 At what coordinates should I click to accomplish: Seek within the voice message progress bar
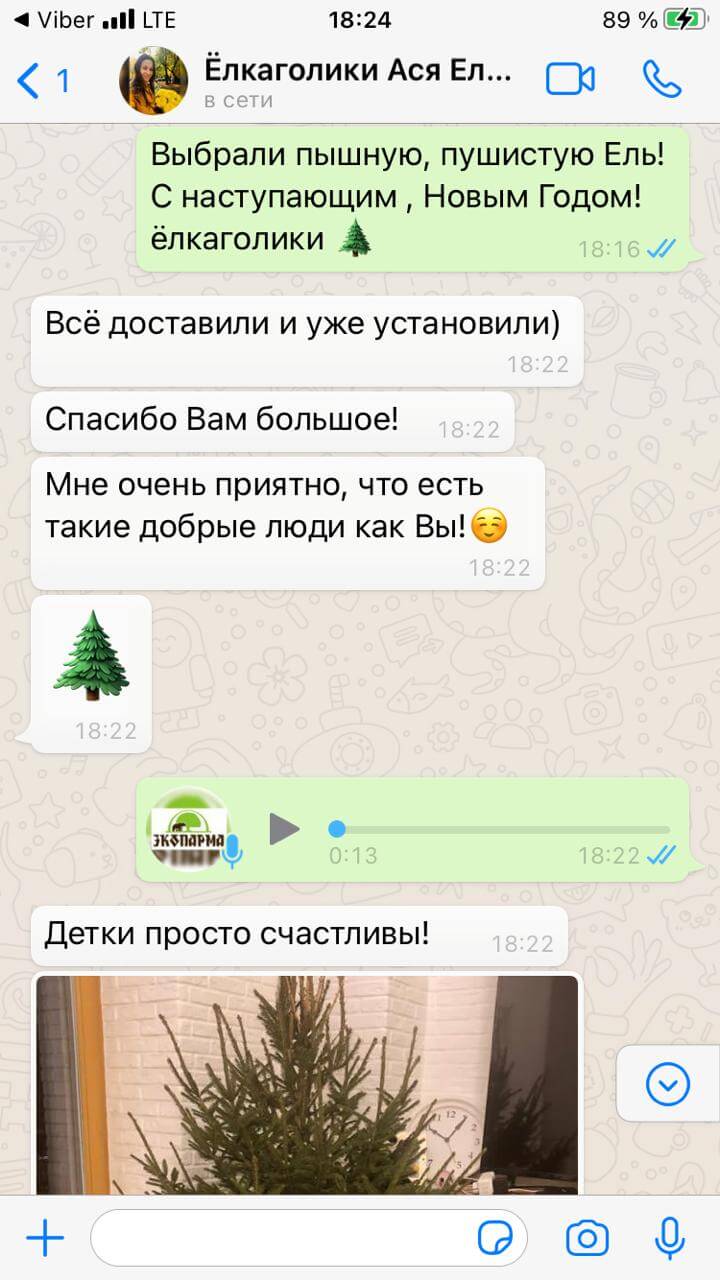500,829
